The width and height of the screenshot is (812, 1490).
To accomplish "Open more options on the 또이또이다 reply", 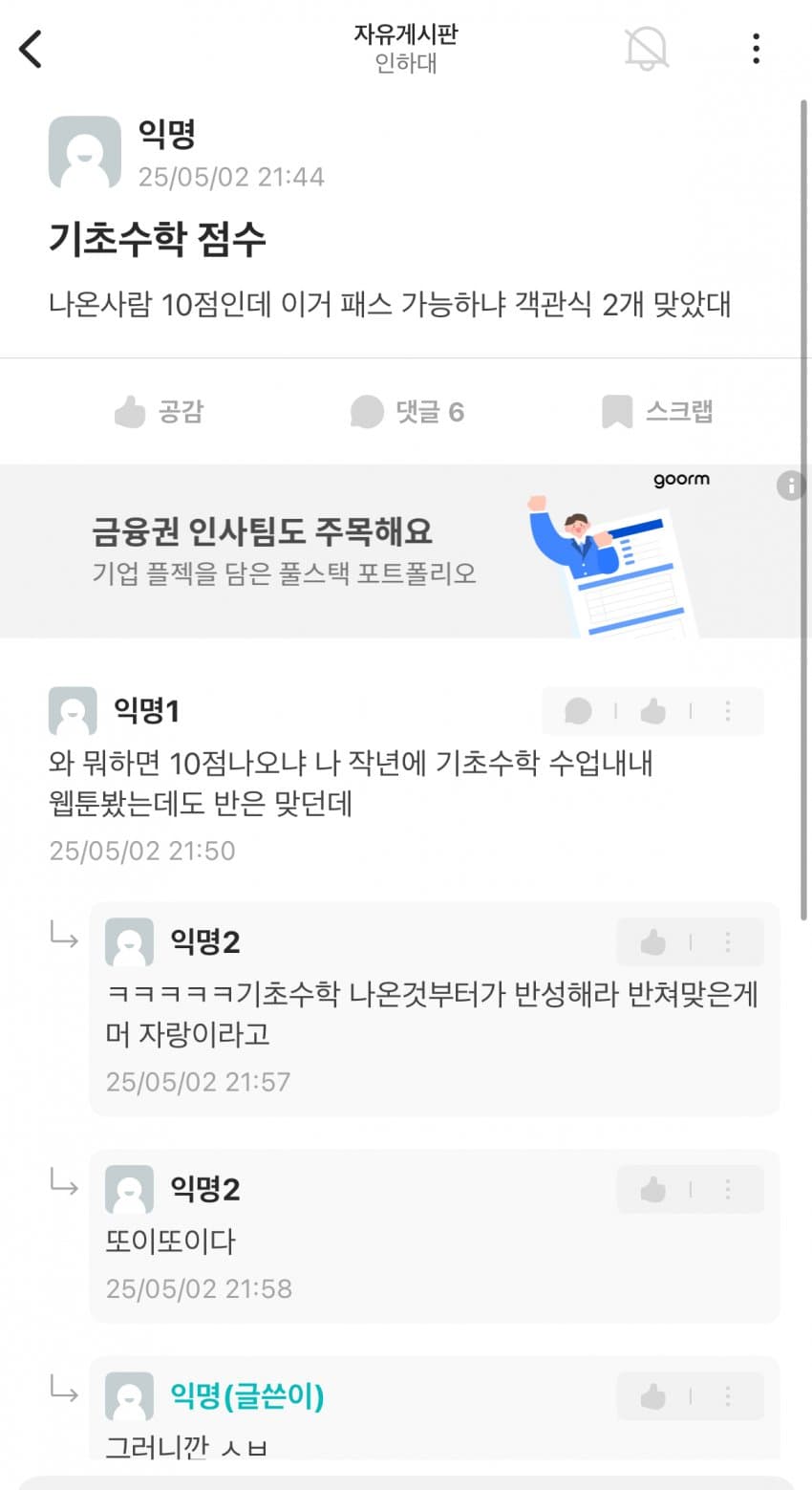I will 728,1190.
